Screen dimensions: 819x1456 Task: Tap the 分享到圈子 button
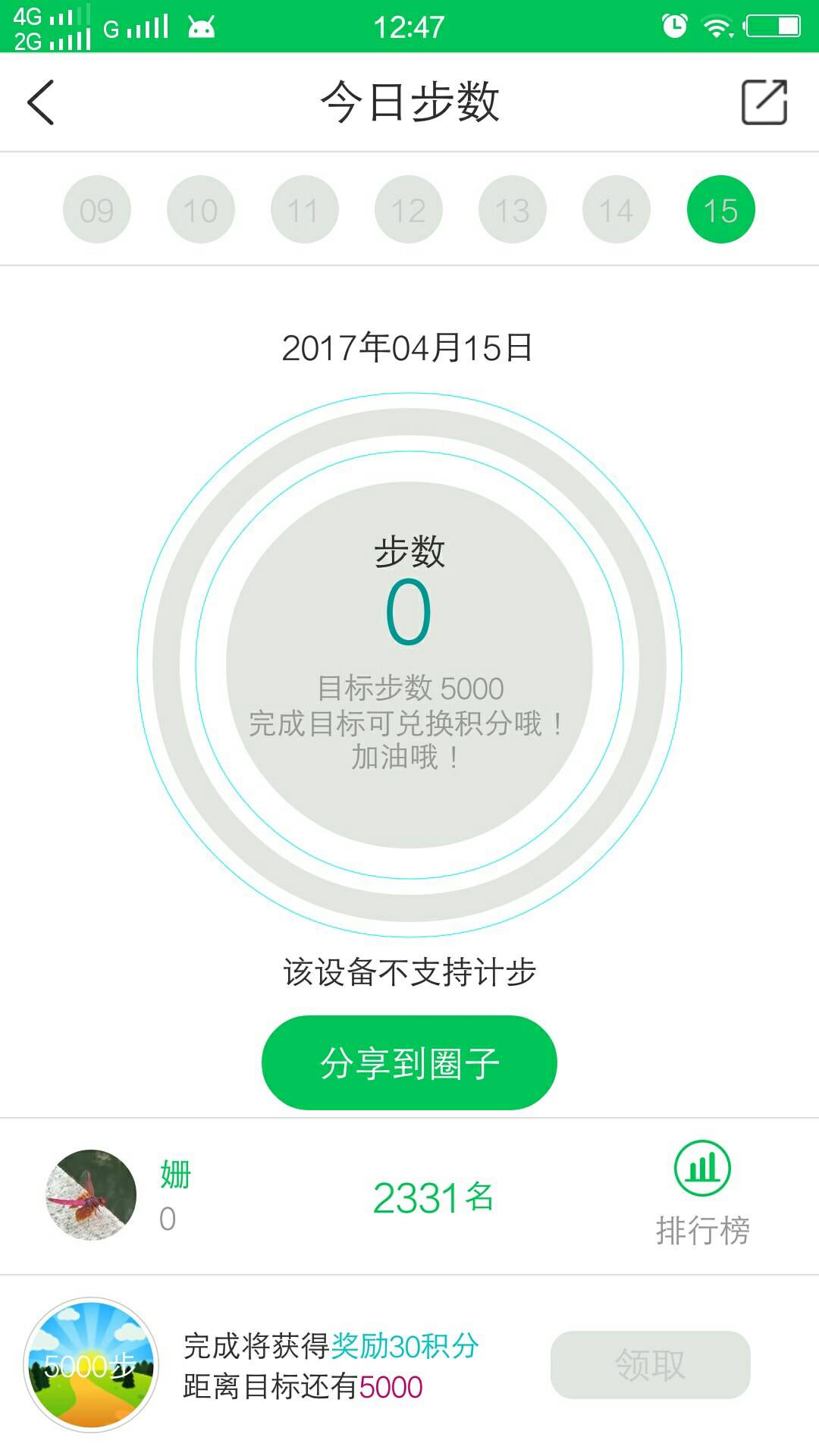click(409, 1062)
